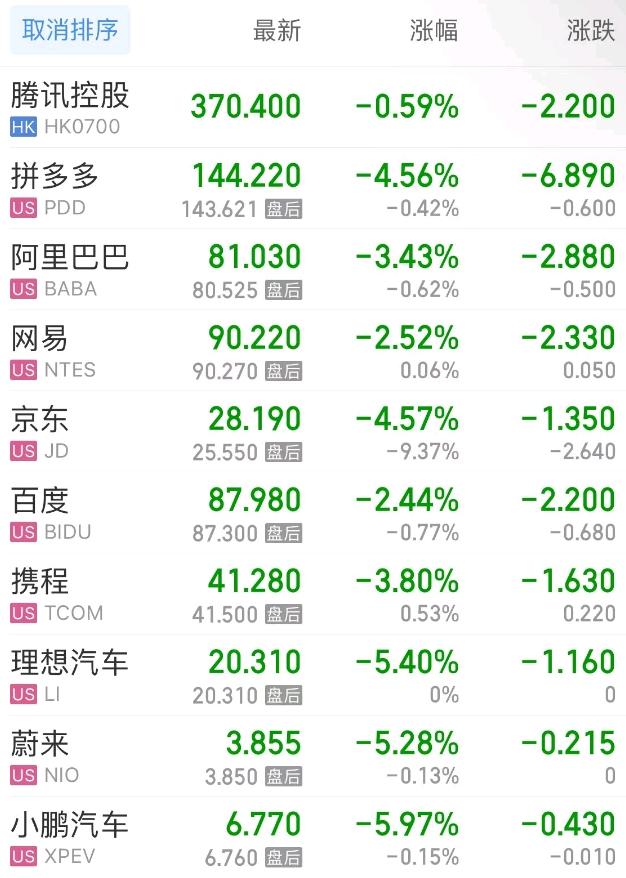Select the 理想汽车 LI stock
This screenshot has height=878, width=626.
tap(313, 675)
